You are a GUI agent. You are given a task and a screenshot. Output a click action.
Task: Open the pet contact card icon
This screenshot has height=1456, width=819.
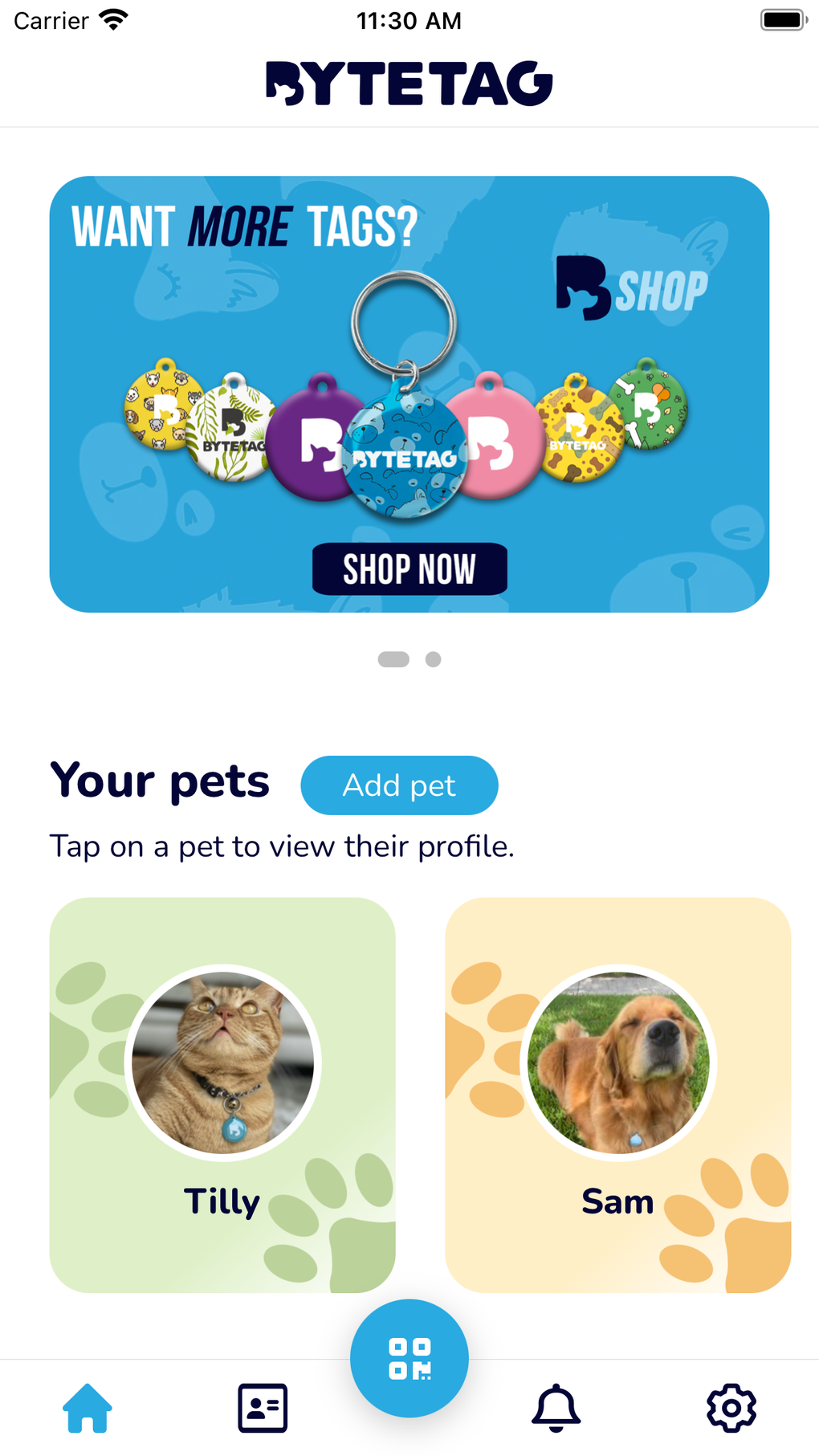coord(263,1408)
